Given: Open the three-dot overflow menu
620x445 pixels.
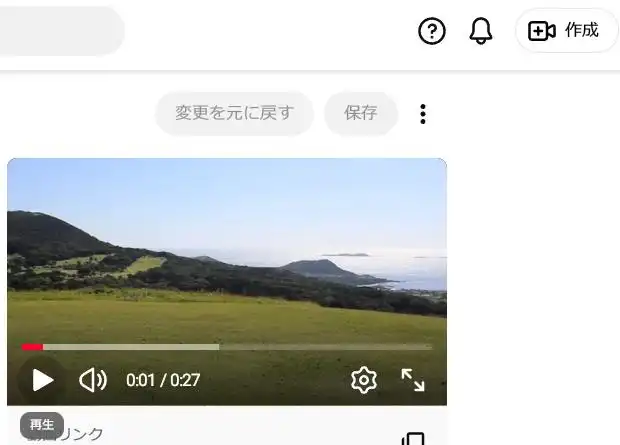Looking at the screenshot, I should pos(423,114).
